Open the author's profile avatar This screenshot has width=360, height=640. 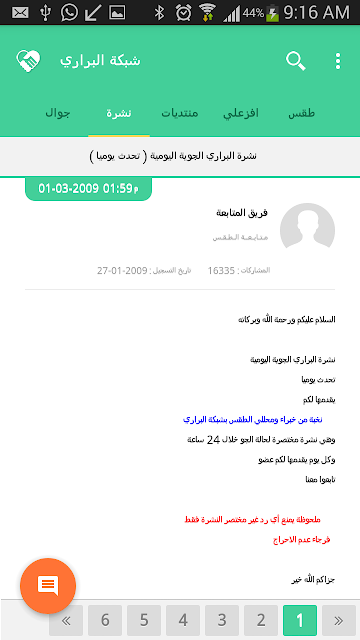[x=307, y=231]
